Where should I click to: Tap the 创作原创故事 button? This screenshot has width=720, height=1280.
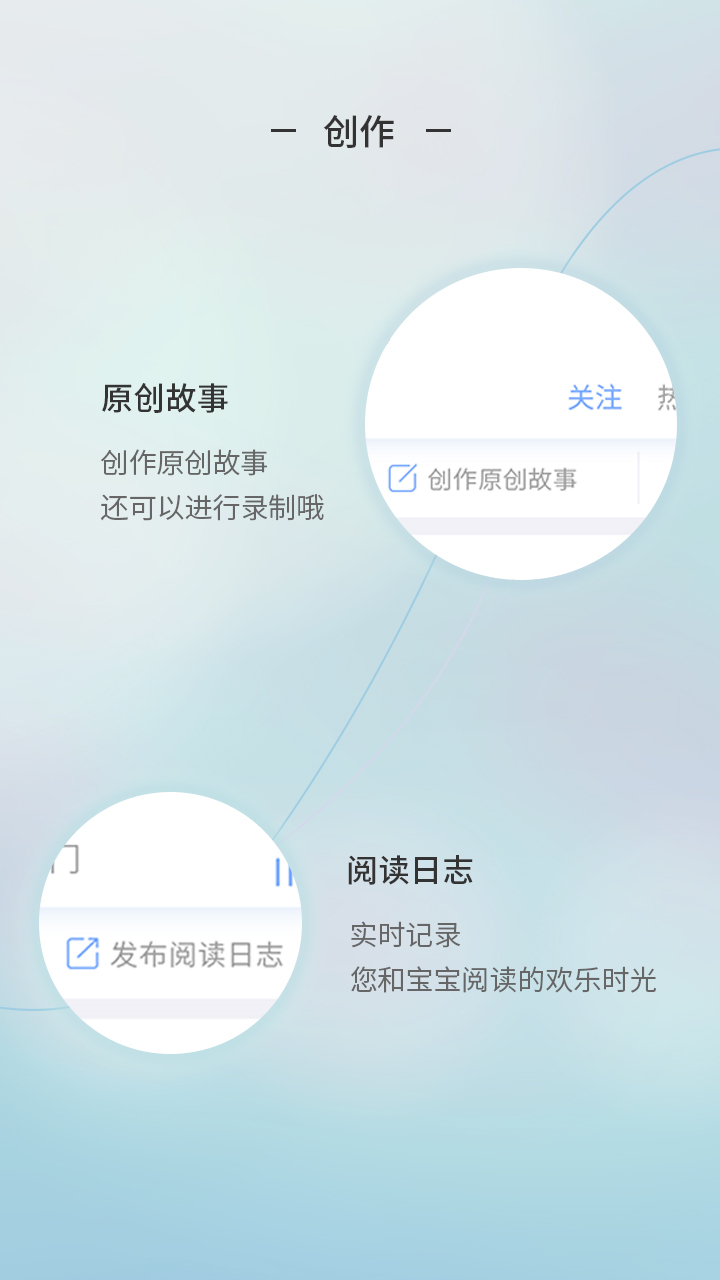click(x=505, y=478)
